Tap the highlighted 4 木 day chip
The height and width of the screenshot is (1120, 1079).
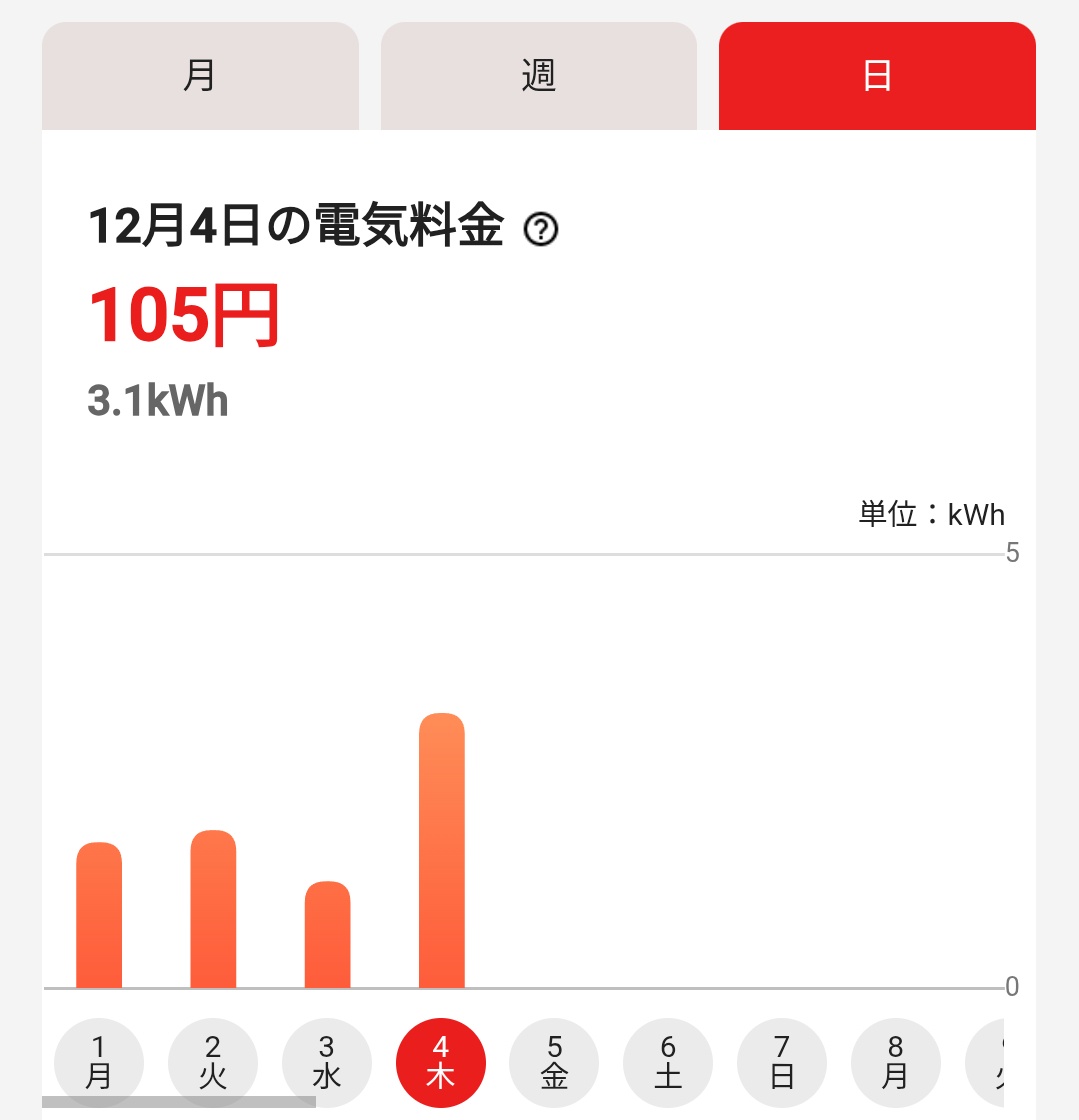pyautogui.click(x=441, y=1062)
